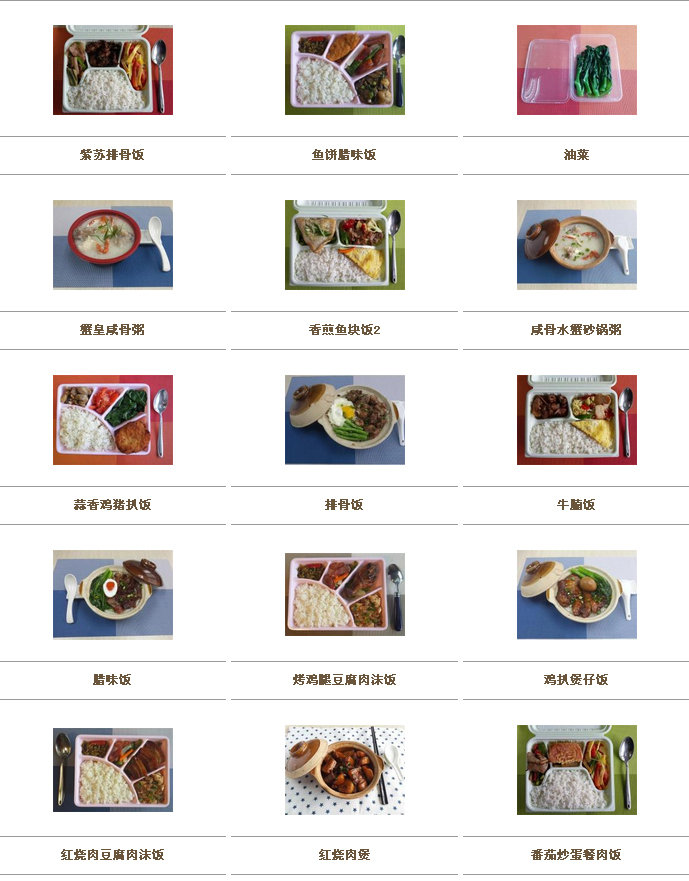
Task: Open 红烧肉豆腐肉沫饭 item
Action: pyautogui.click(x=113, y=770)
